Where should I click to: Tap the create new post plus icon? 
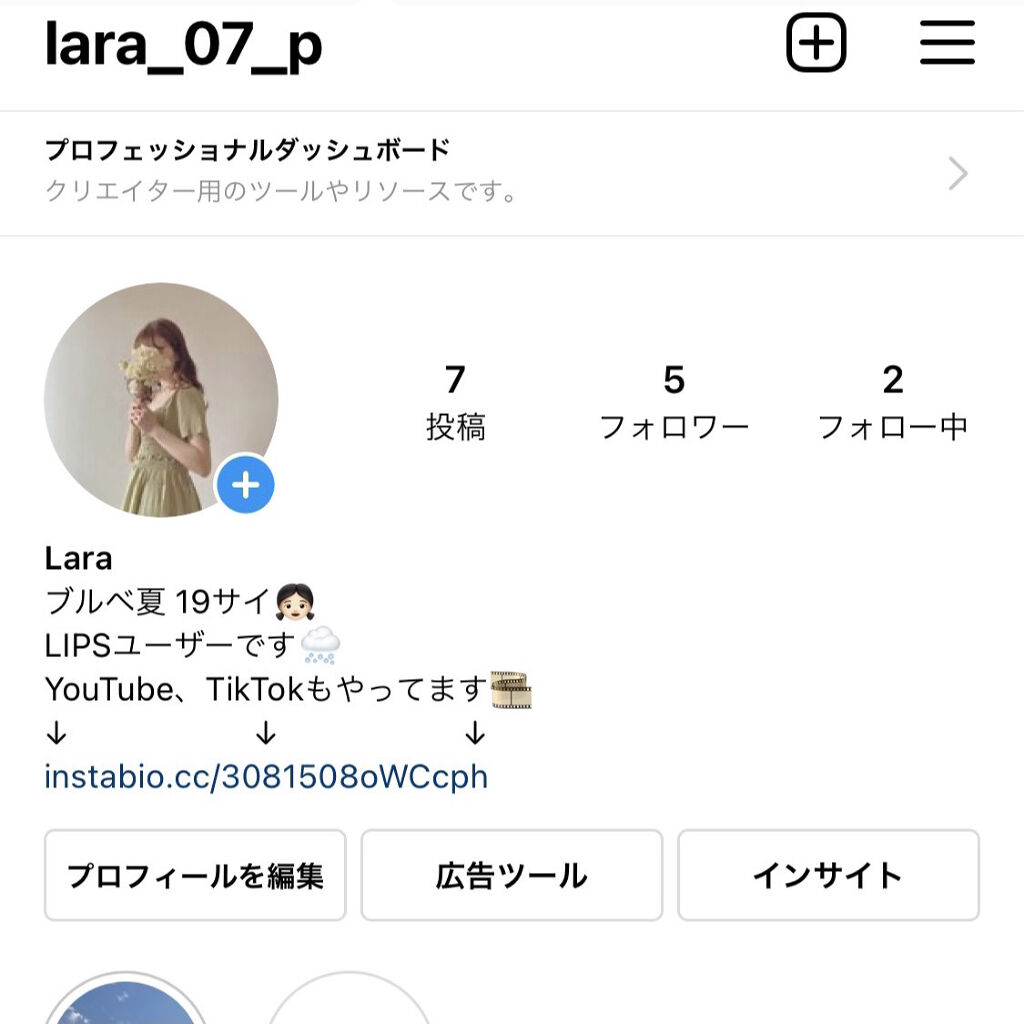[816, 44]
